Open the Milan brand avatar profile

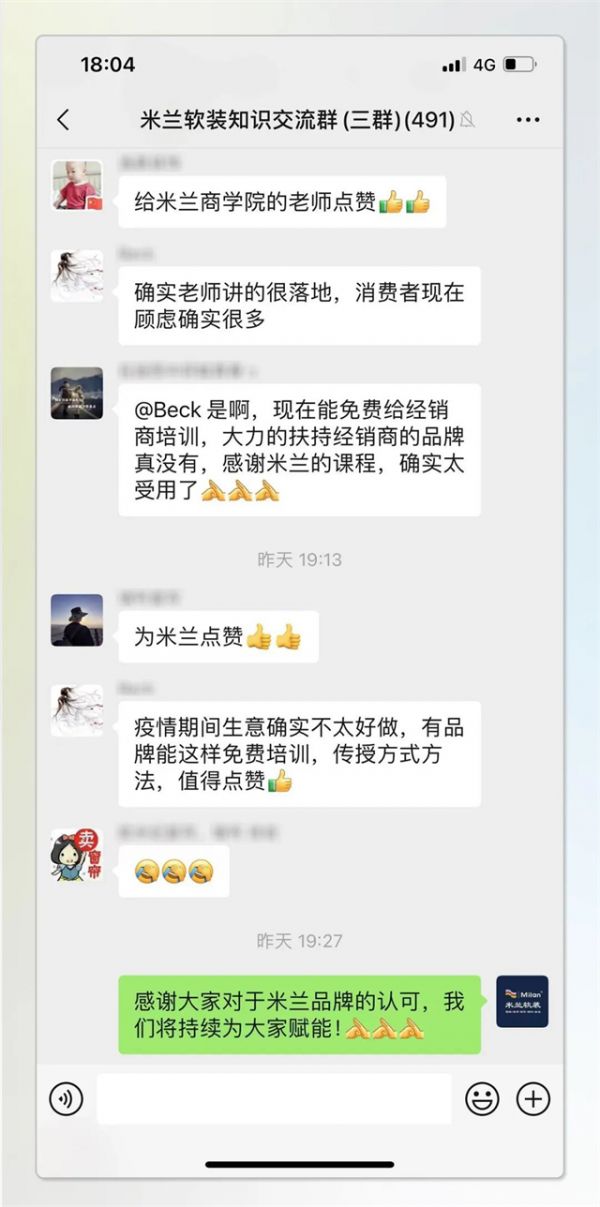click(522, 1001)
